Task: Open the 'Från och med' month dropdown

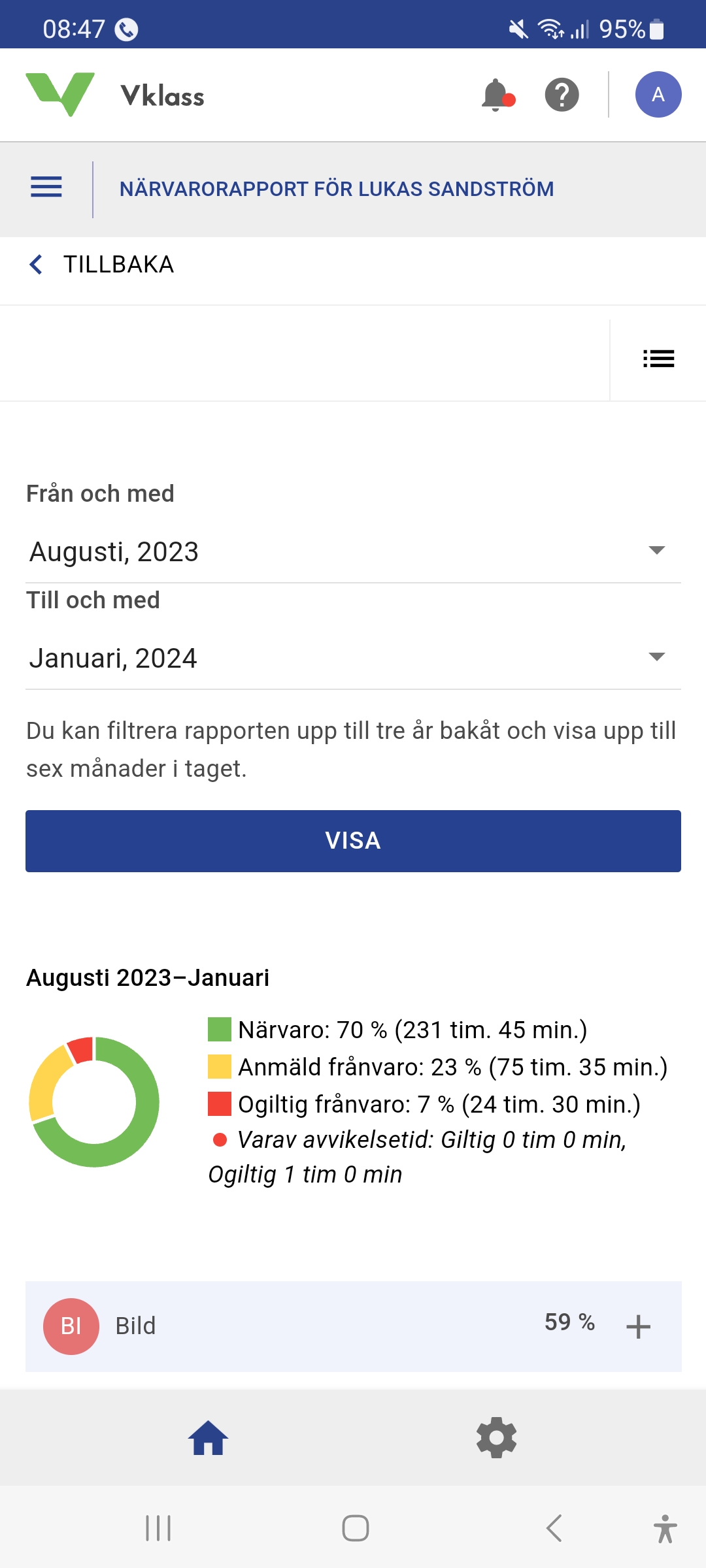Action: click(x=353, y=551)
